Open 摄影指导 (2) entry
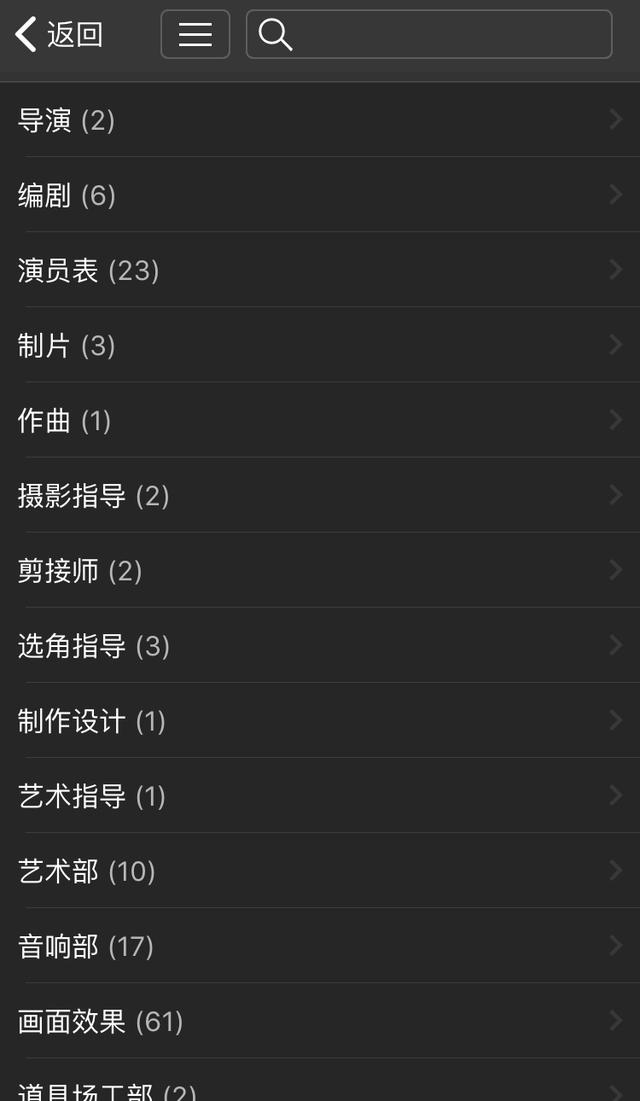The height and width of the screenshot is (1101, 640). (320, 495)
